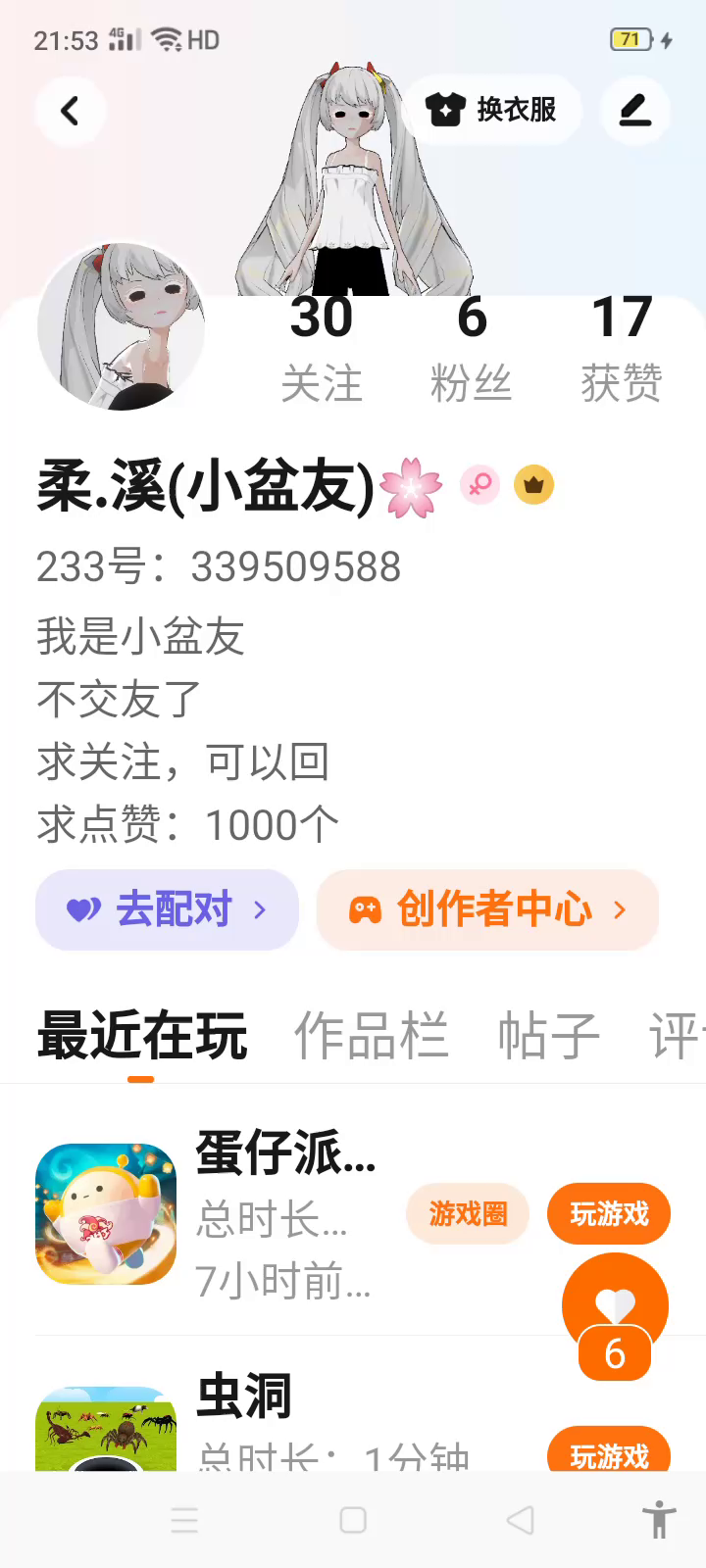
Task: View the 6 粉丝 followers list
Action: tap(472, 348)
